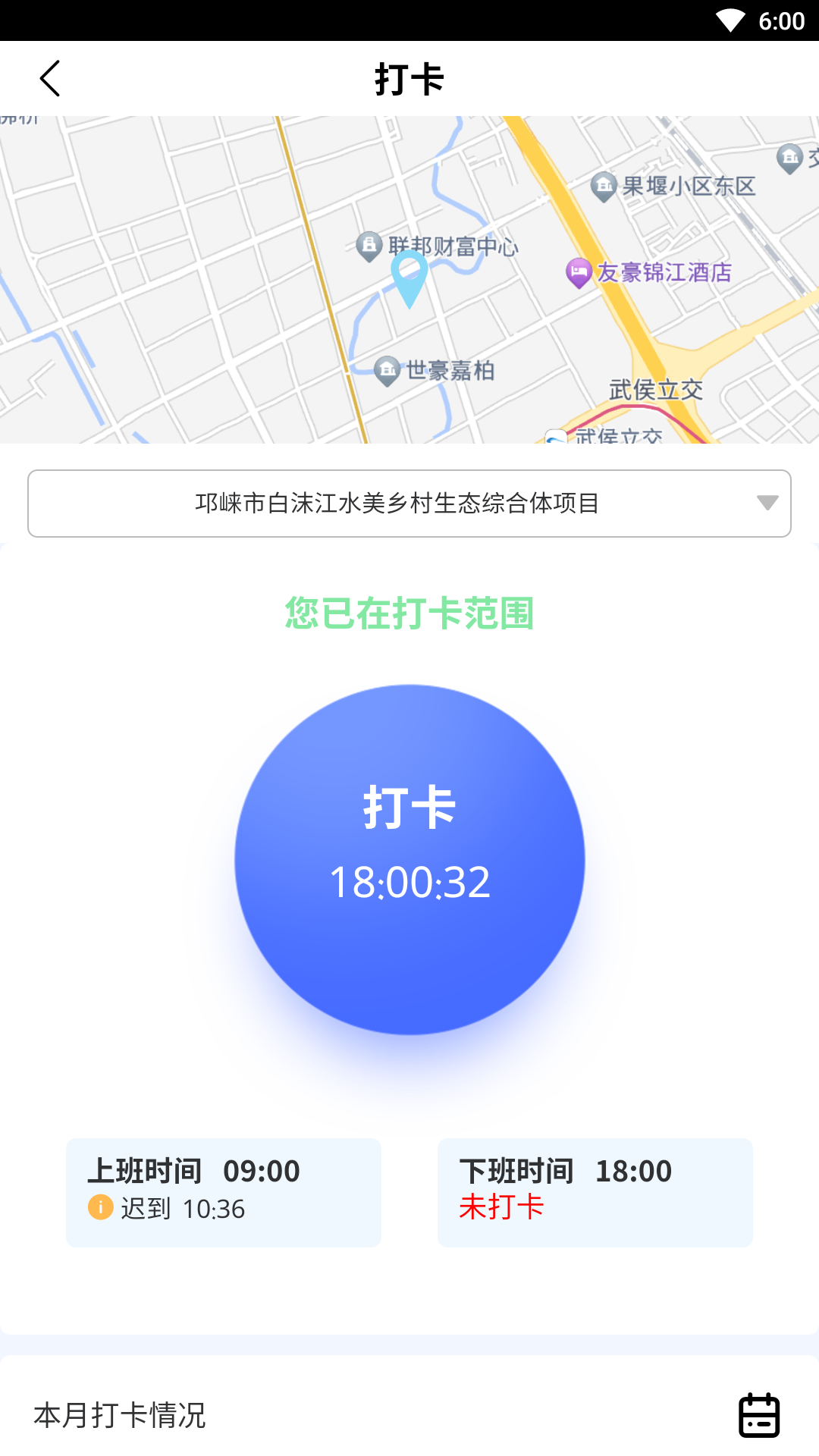This screenshot has width=819, height=1456.
Task: Select the 上班时间 09:00 card
Action: tap(223, 1191)
